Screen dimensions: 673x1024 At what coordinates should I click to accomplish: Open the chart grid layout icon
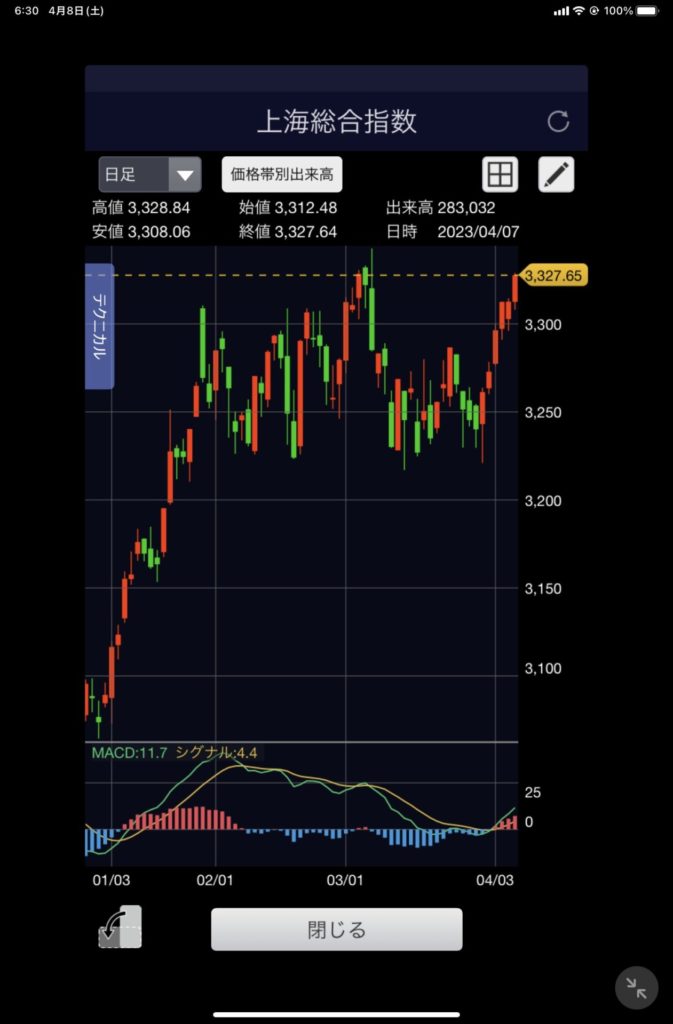coord(499,174)
